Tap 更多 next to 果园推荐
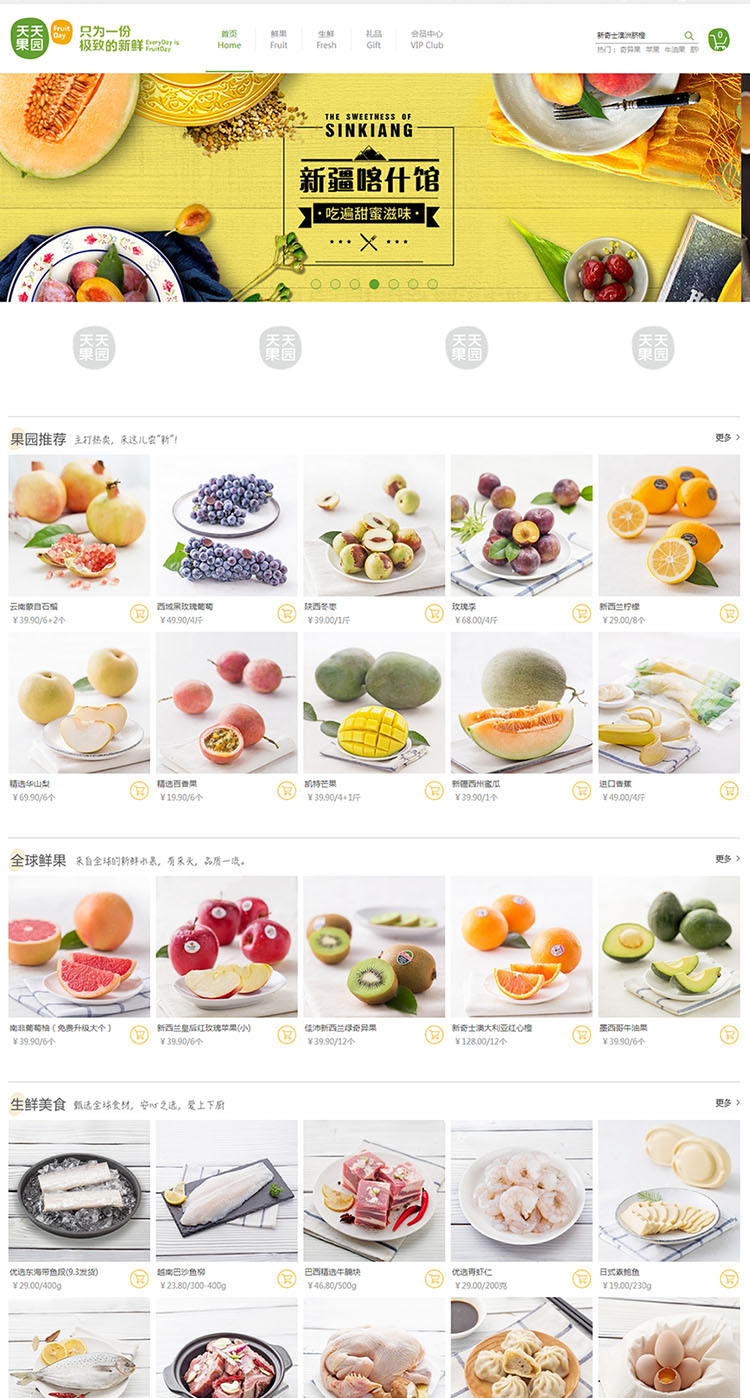 727,437
